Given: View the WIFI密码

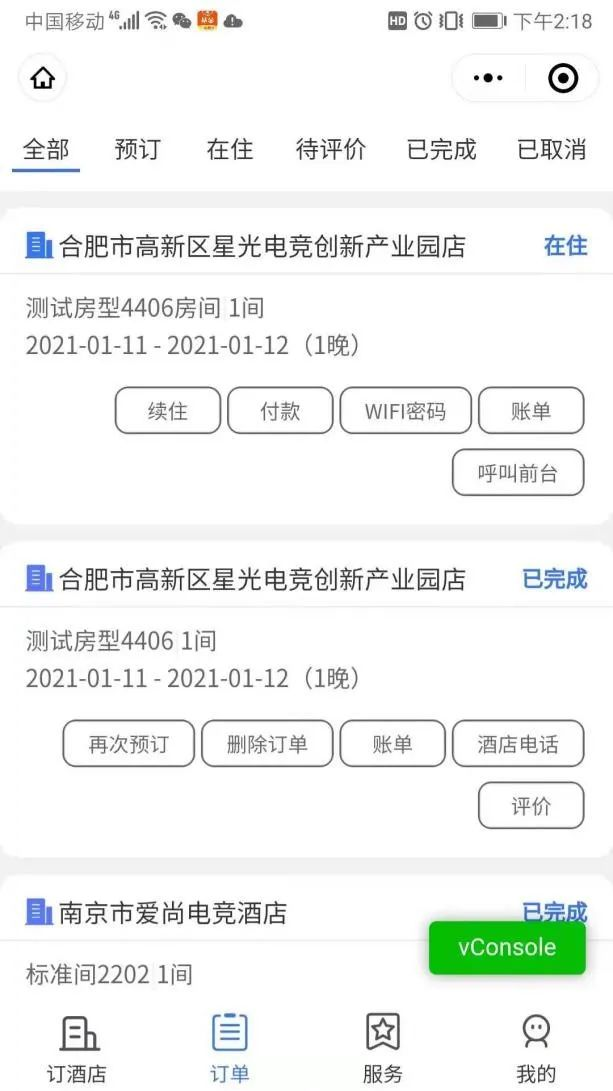Looking at the screenshot, I should pos(406,411).
